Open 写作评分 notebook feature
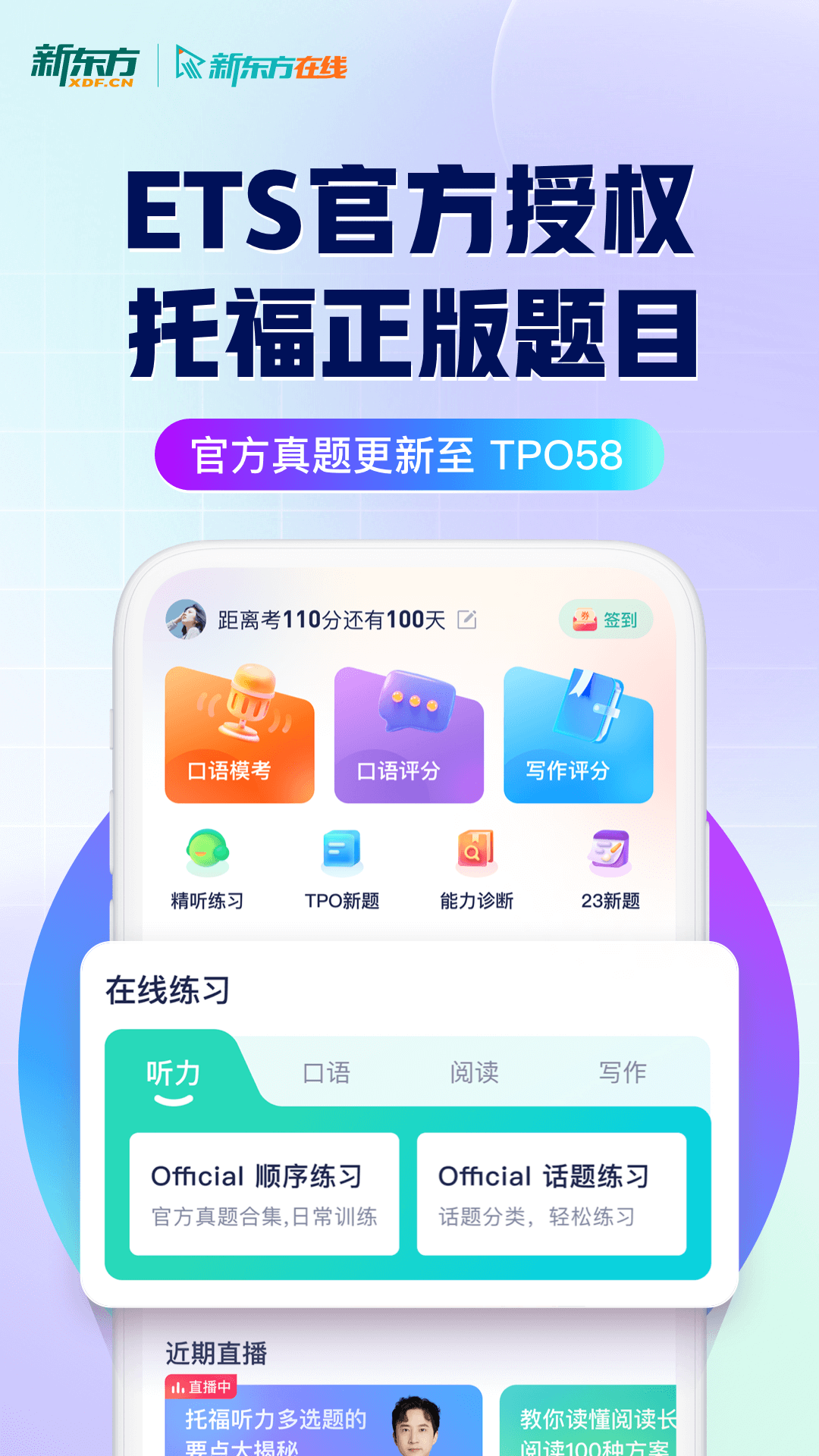The width and height of the screenshot is (819, 1456). [578, 732]
